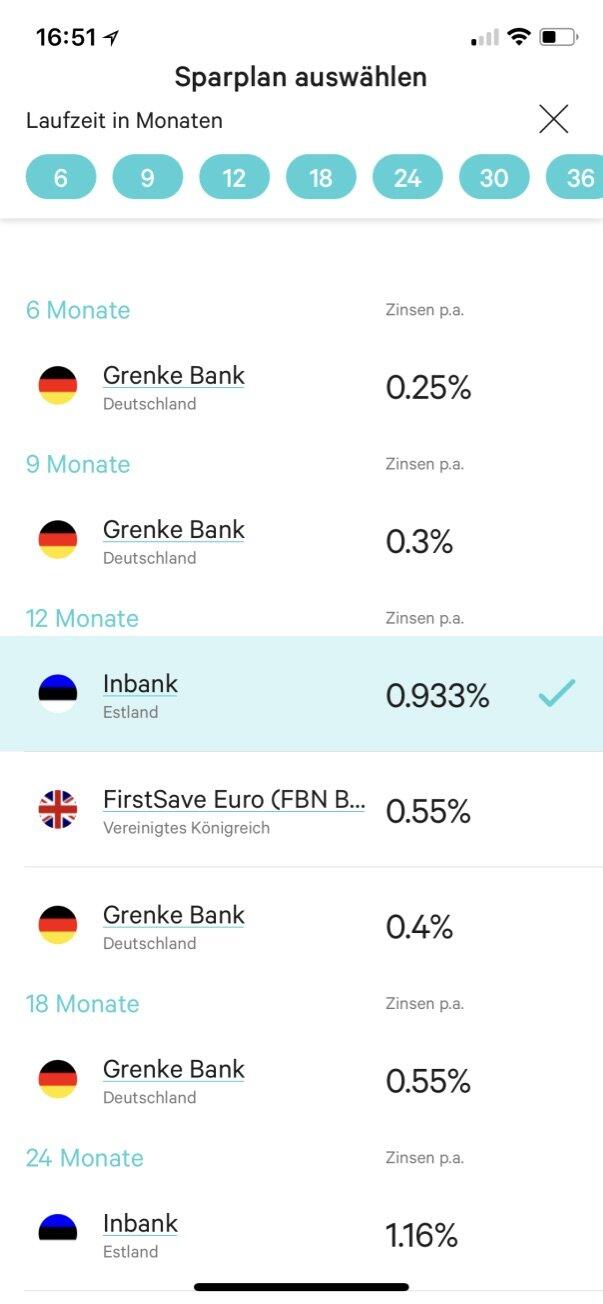
Task: Filter by the 18 months chip
Action: [321, 178]
